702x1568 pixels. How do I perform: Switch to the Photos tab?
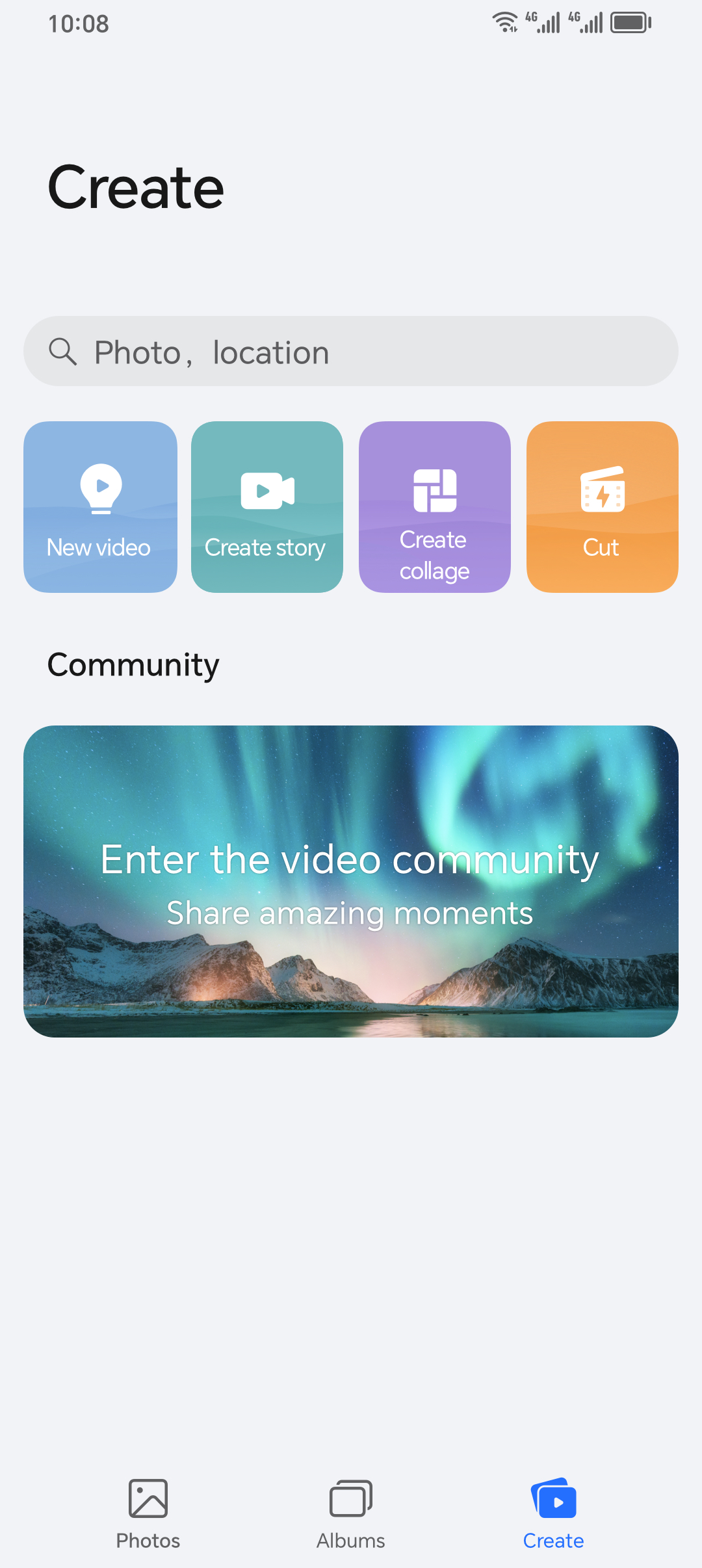click(x=148, y=1515)
